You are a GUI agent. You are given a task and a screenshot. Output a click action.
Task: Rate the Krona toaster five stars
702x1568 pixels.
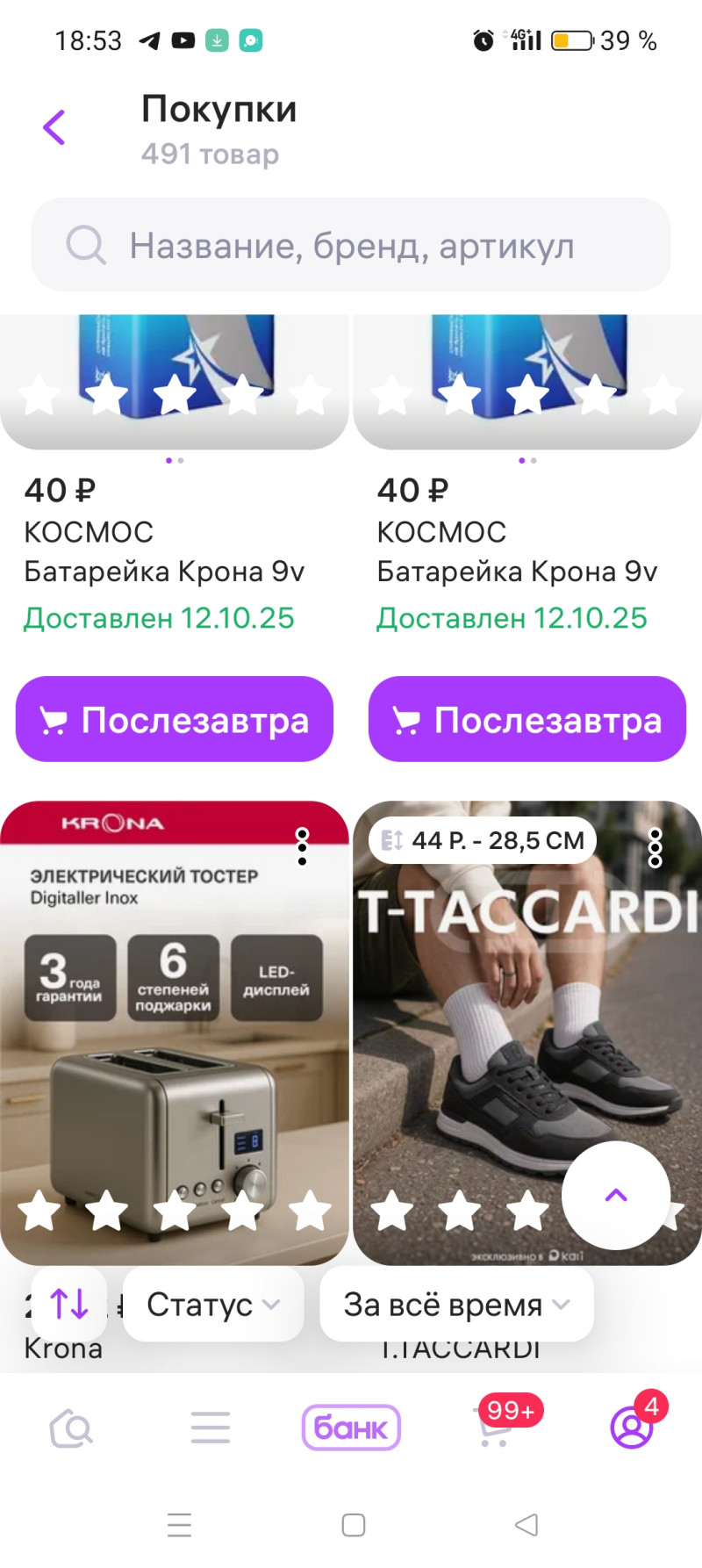(x=310, y=1211)
